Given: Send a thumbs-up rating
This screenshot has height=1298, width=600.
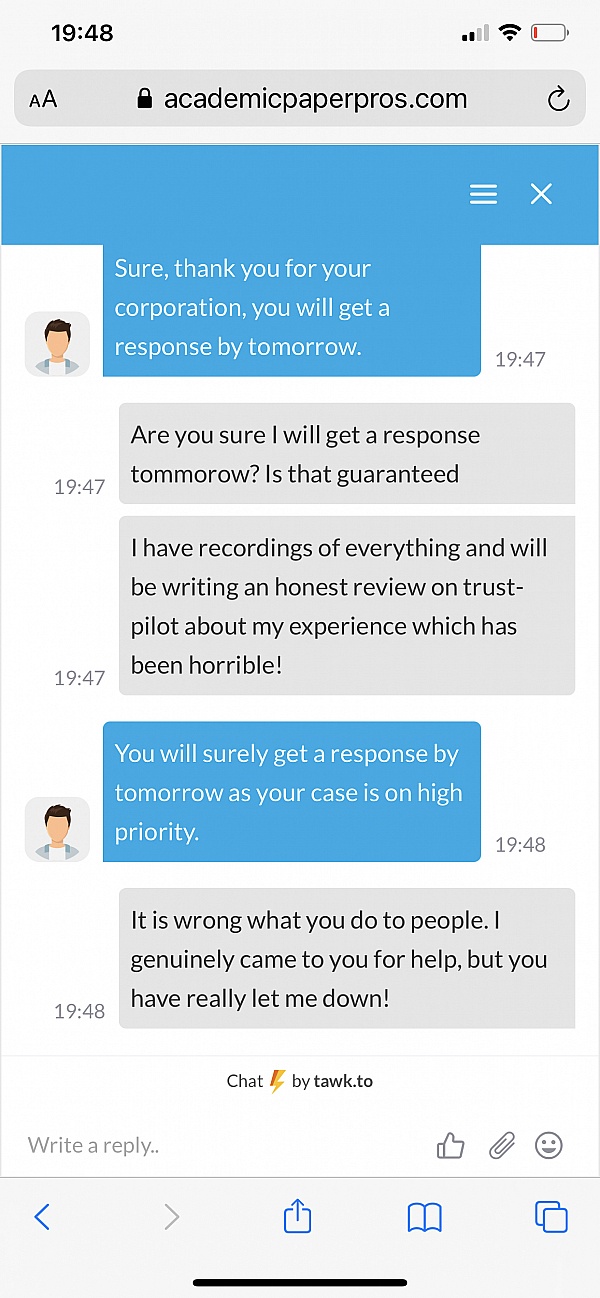Looking at the screenshot, I should (451, 1145).
